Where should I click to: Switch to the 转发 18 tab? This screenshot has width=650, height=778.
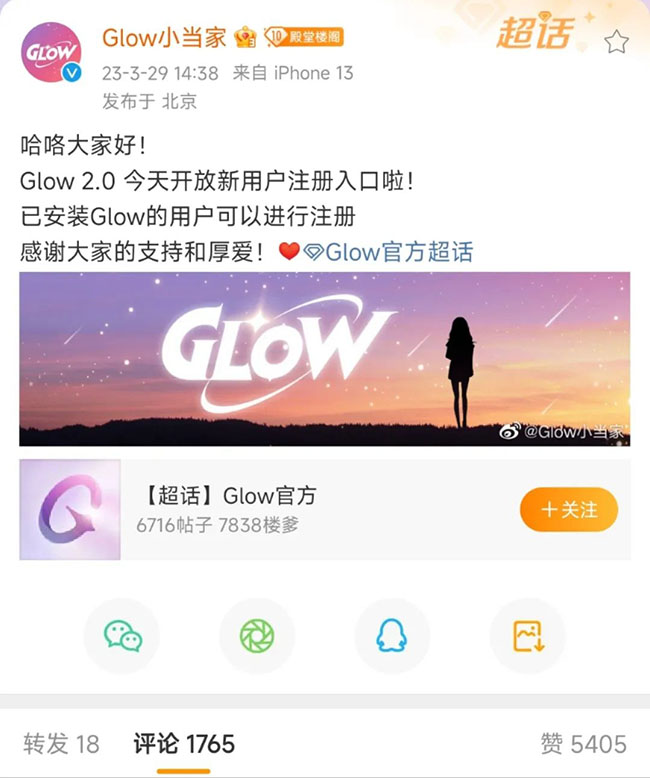62,744
